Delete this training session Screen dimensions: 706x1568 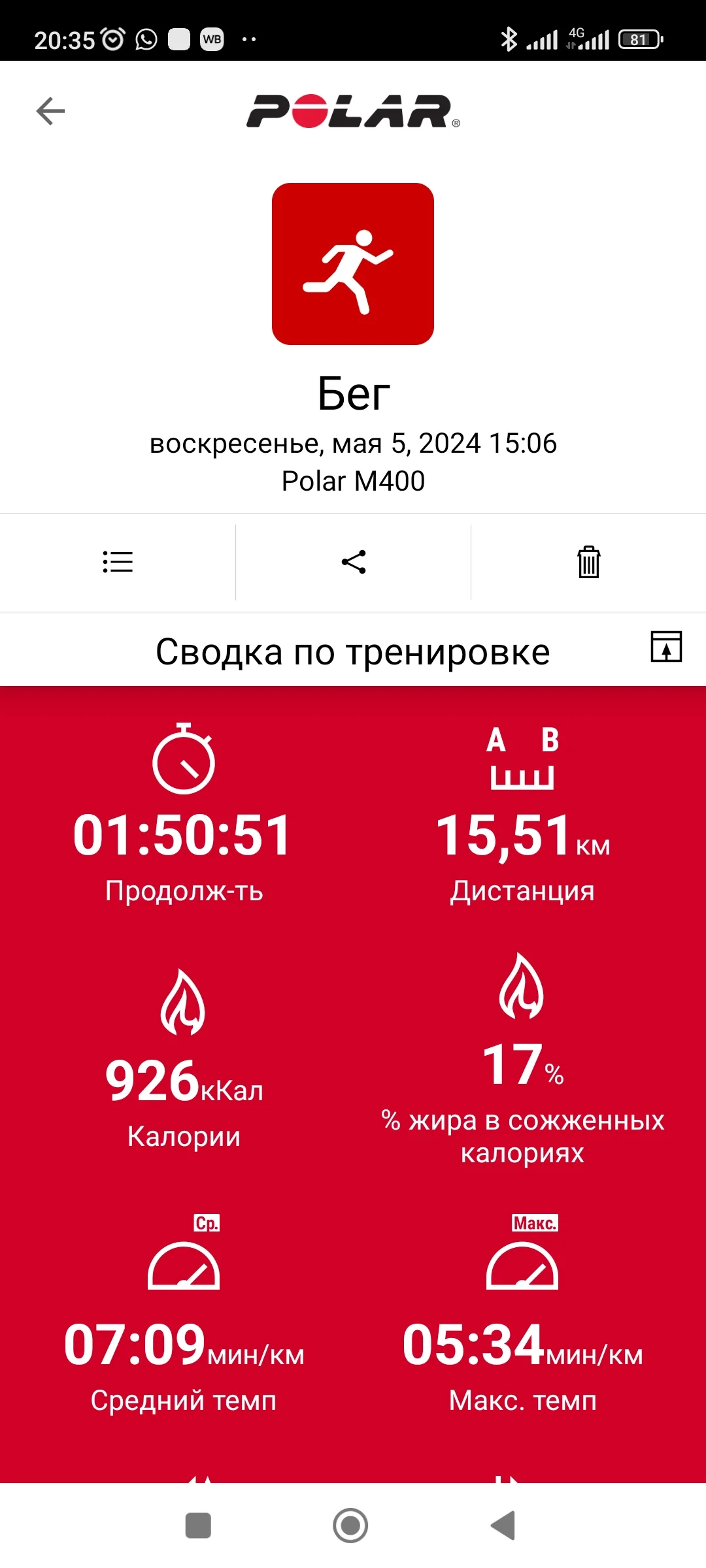(x=588, y=562)
